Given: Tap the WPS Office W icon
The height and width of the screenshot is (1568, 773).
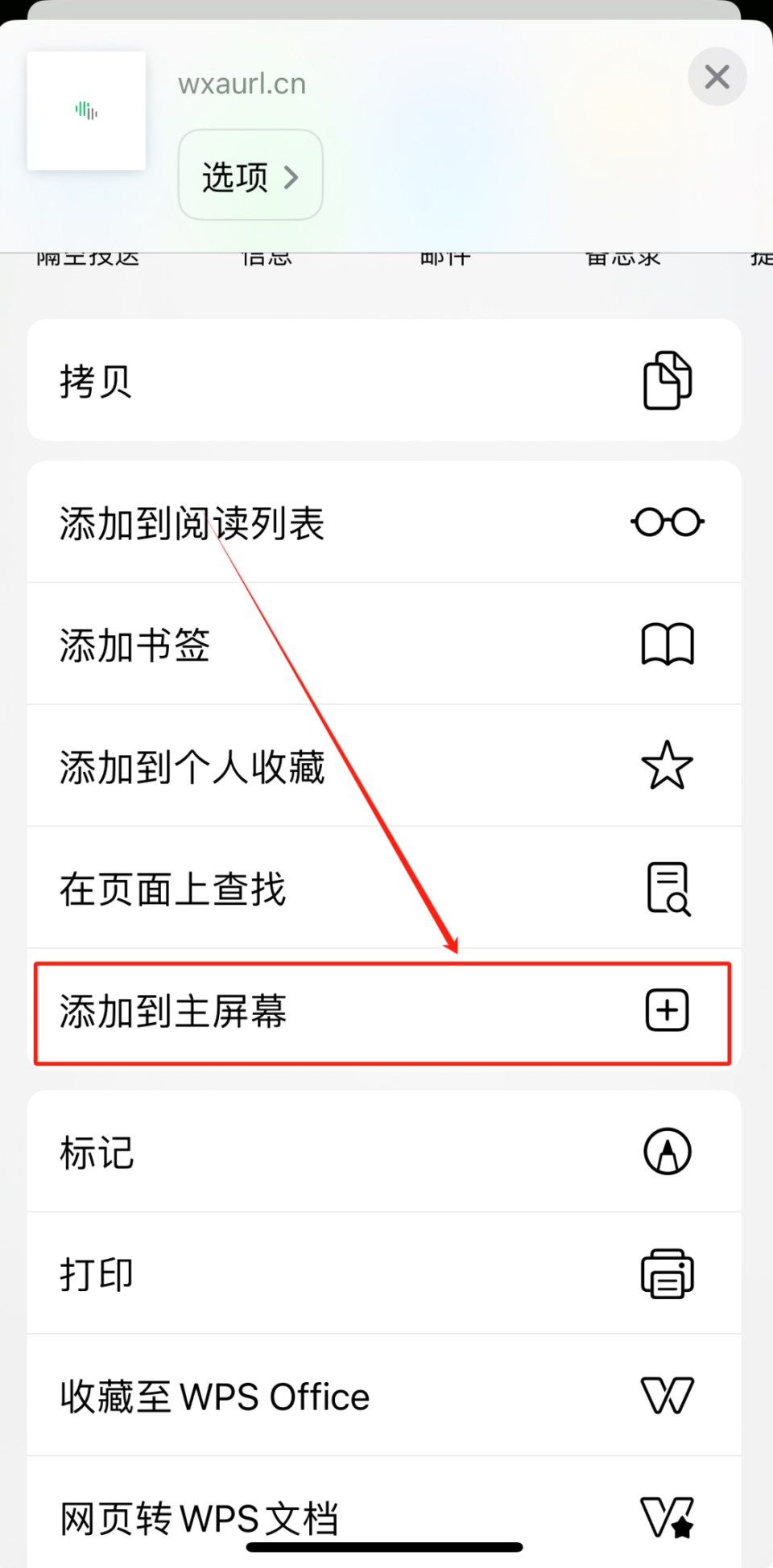Looking at the screenshot, I should point(667,1396).
